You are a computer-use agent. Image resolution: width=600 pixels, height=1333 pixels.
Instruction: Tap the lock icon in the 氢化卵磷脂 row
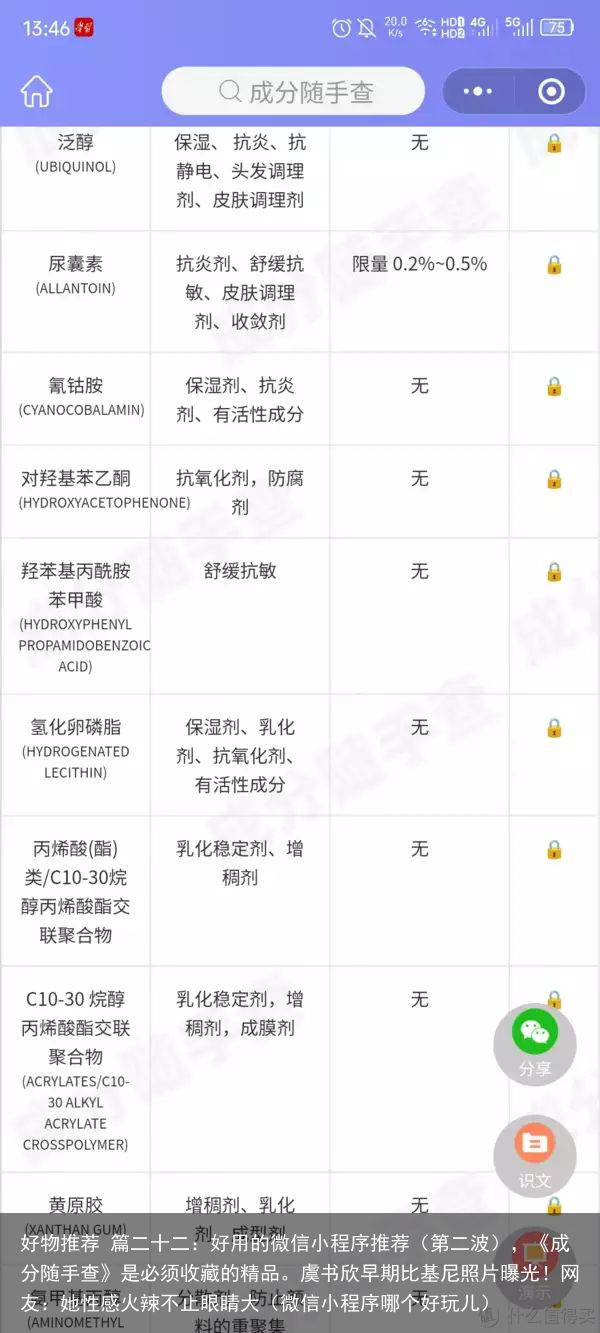click(x=554, y=728)
